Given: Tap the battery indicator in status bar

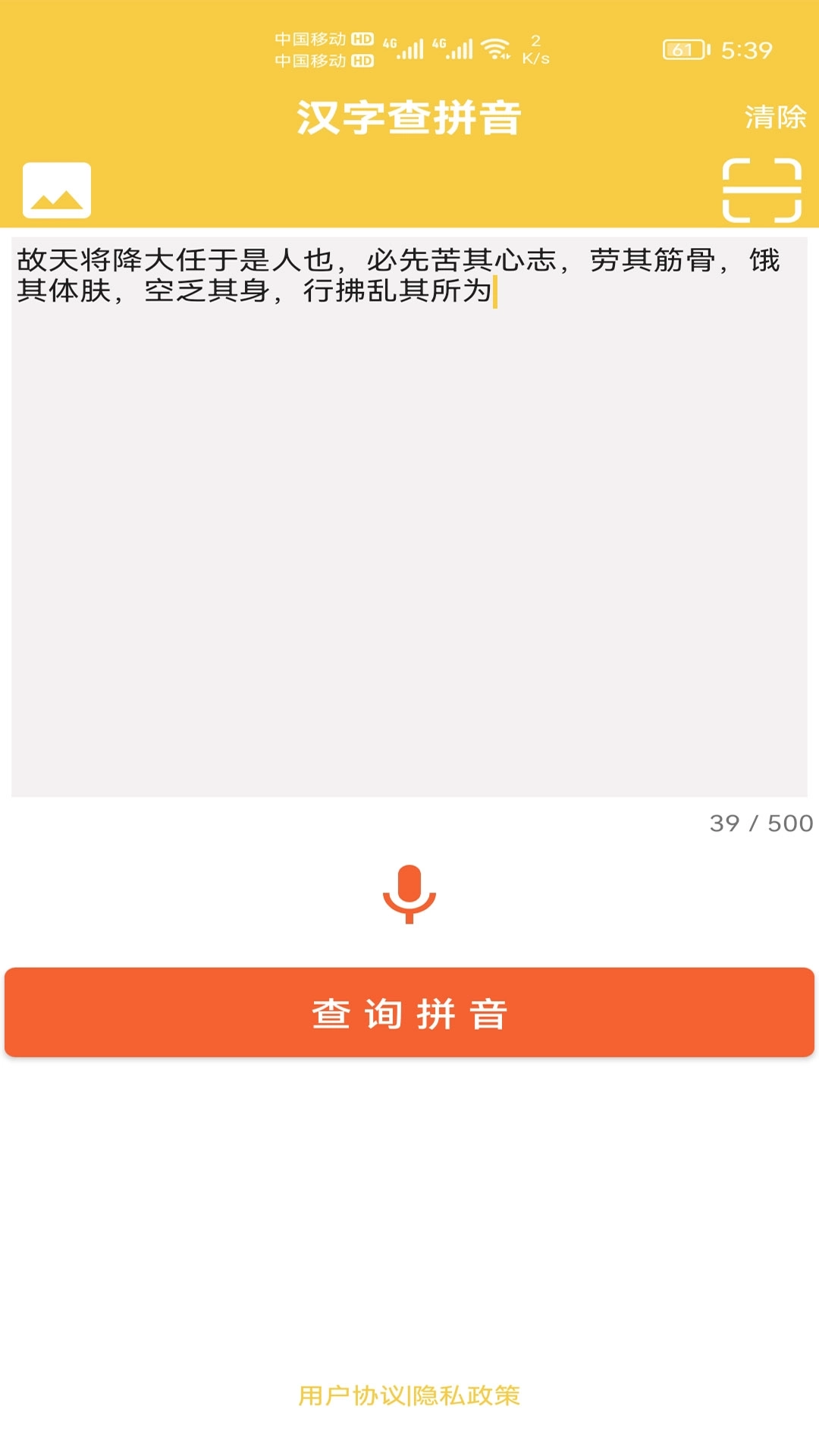Looking at the screenshot, I should click(681, 49).
